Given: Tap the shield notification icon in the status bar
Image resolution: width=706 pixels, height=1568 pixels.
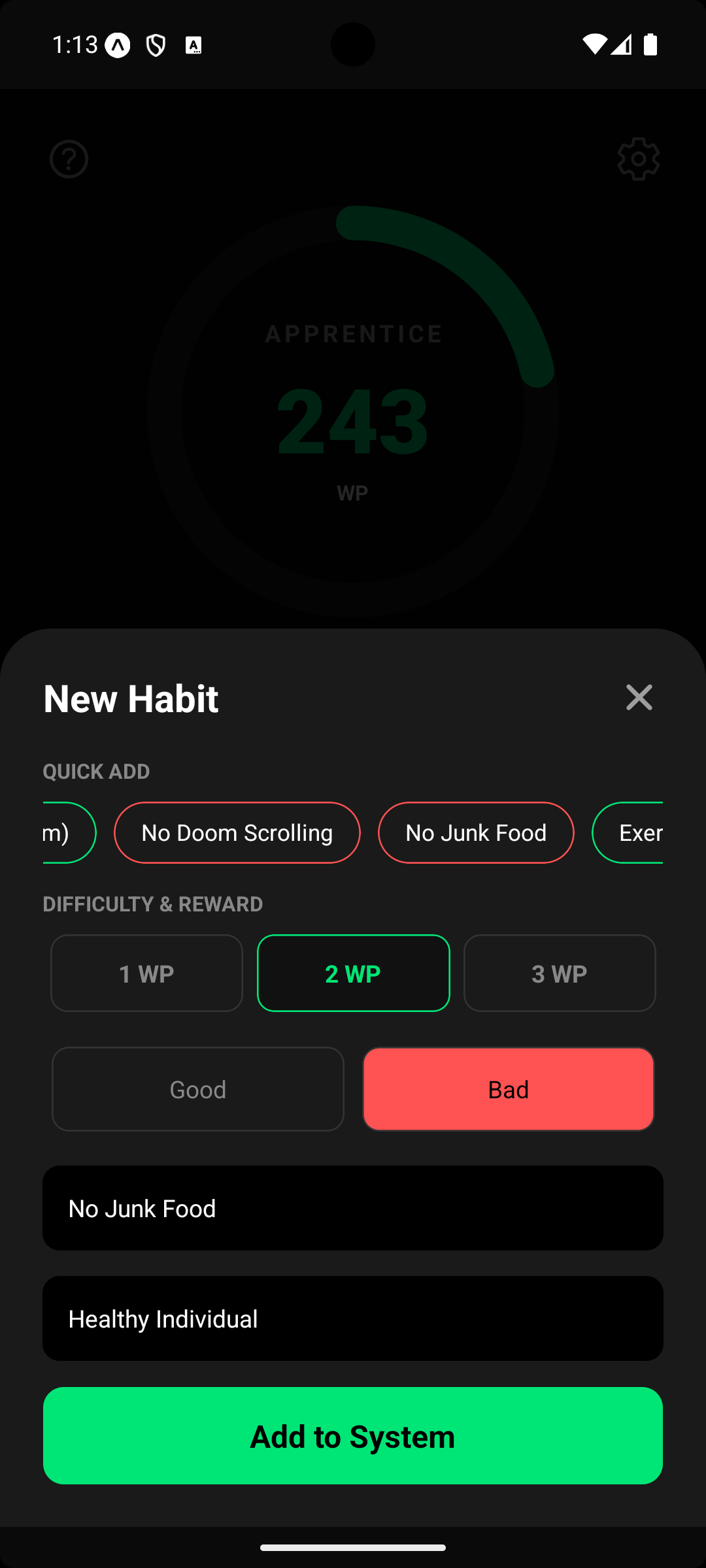Looking at the screenshot, I should tap(156, 44).
